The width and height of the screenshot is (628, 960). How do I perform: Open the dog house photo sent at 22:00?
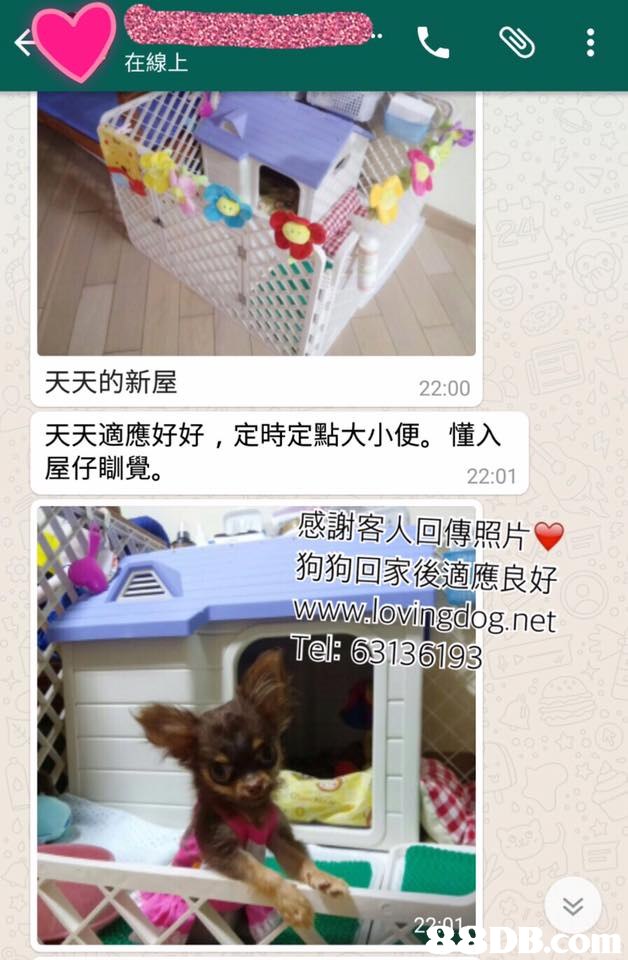click(x=256, y=225)
